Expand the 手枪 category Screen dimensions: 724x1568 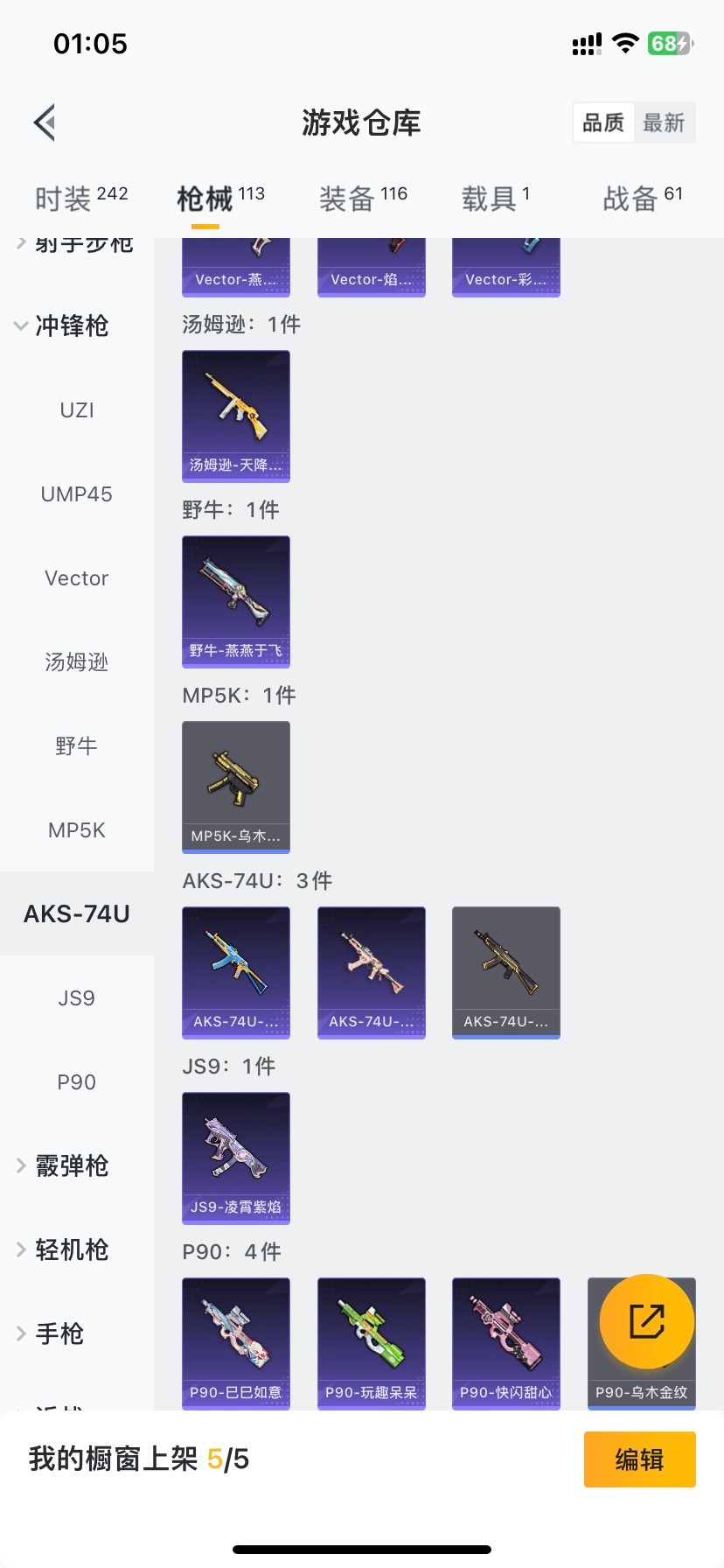51,1333
